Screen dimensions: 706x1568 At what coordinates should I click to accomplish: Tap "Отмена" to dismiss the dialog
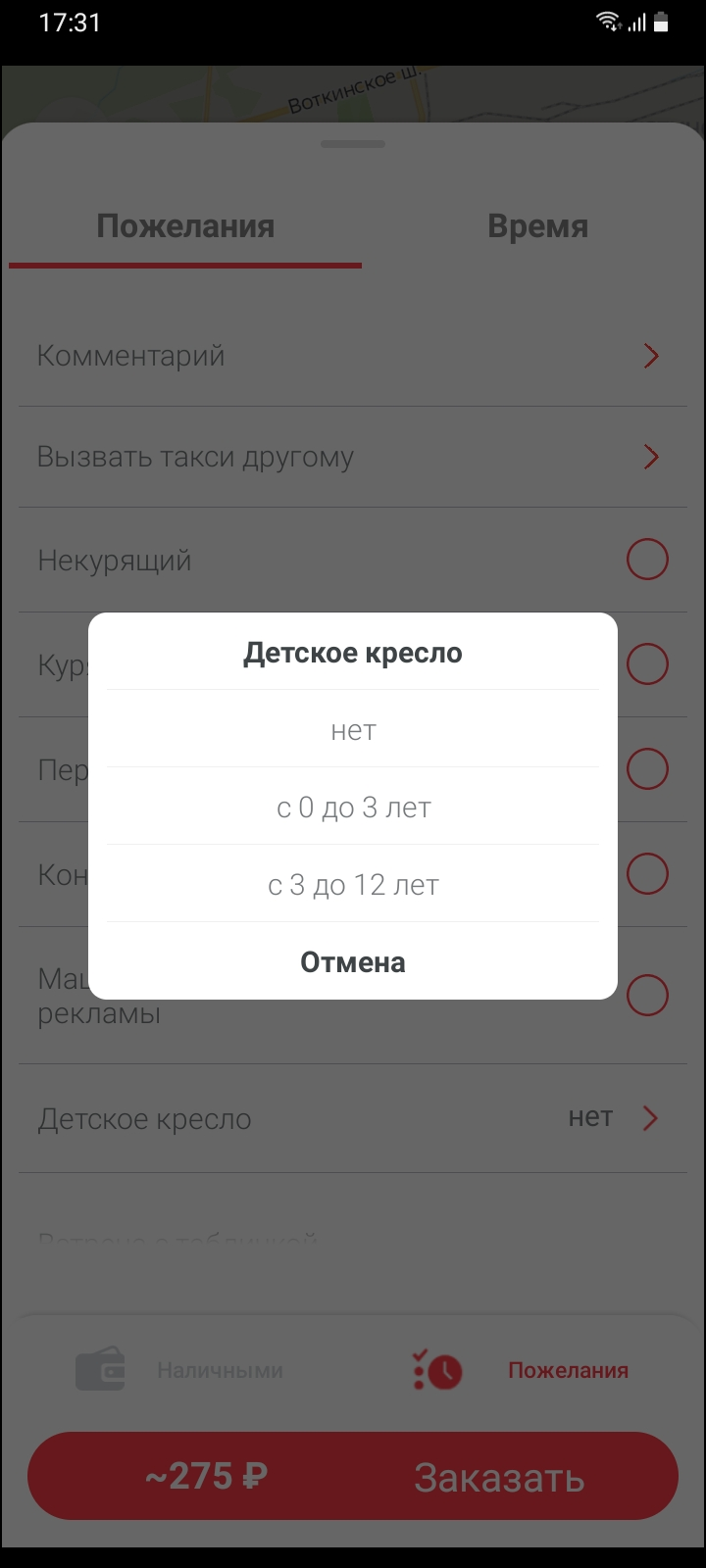tap(353, 961)
